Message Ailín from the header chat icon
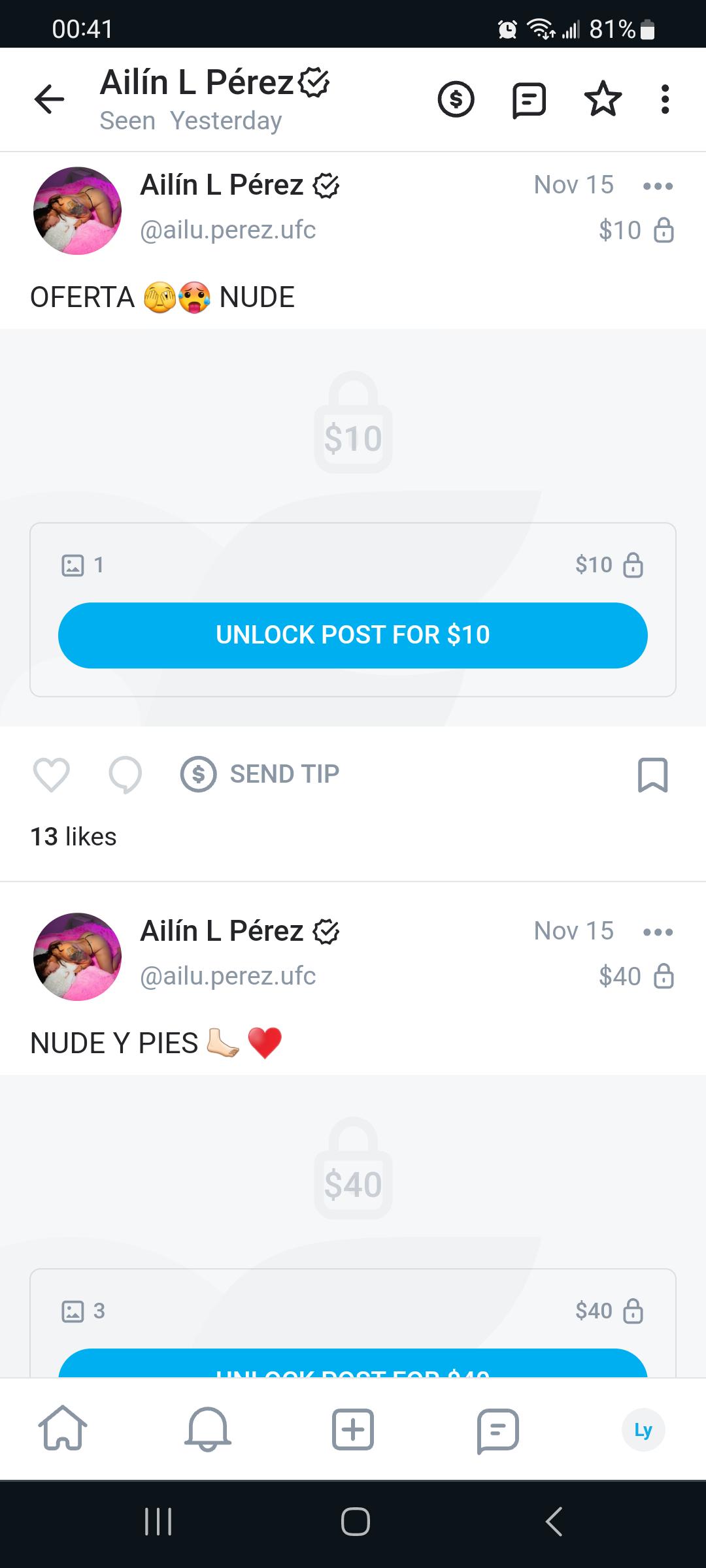 click(528, 100)
